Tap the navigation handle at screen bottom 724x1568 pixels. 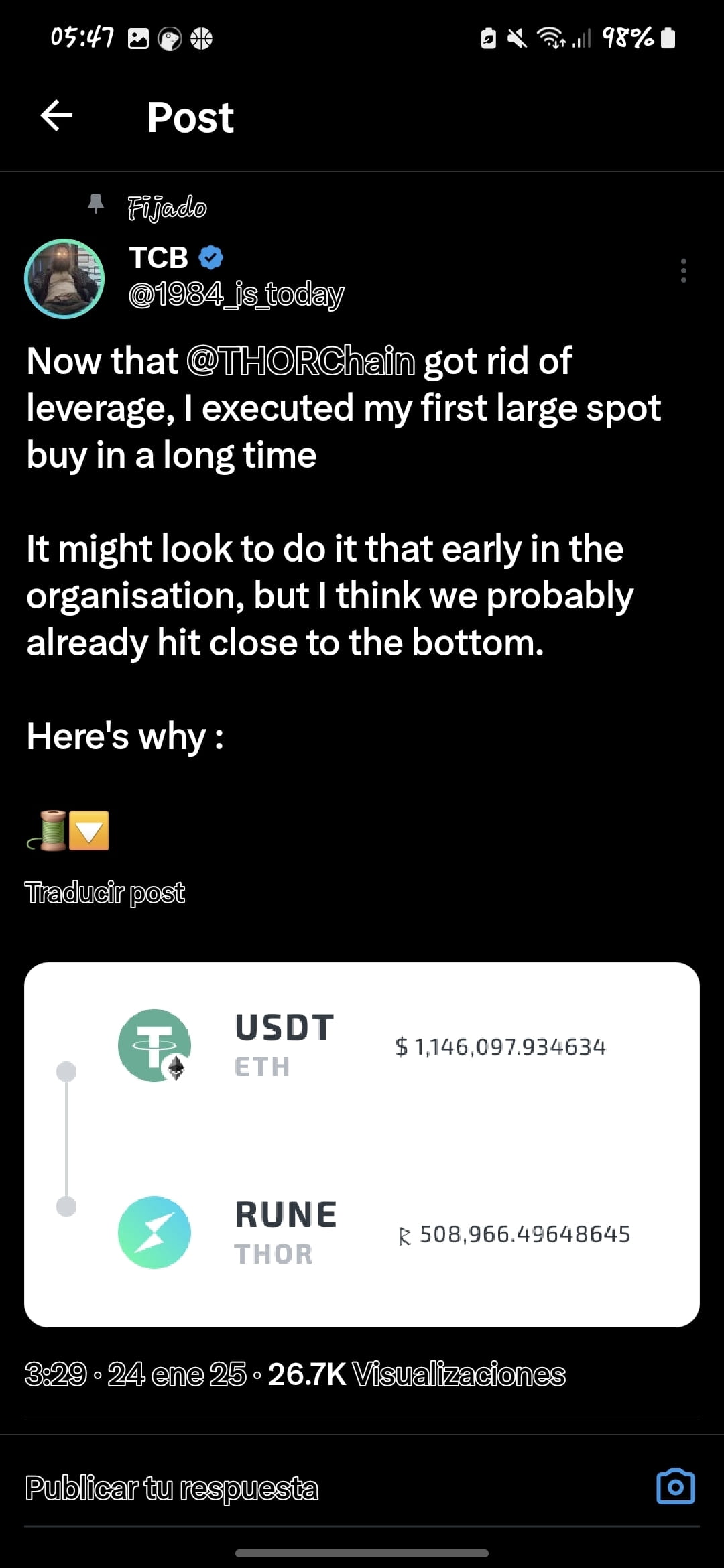click(362, 1553)
